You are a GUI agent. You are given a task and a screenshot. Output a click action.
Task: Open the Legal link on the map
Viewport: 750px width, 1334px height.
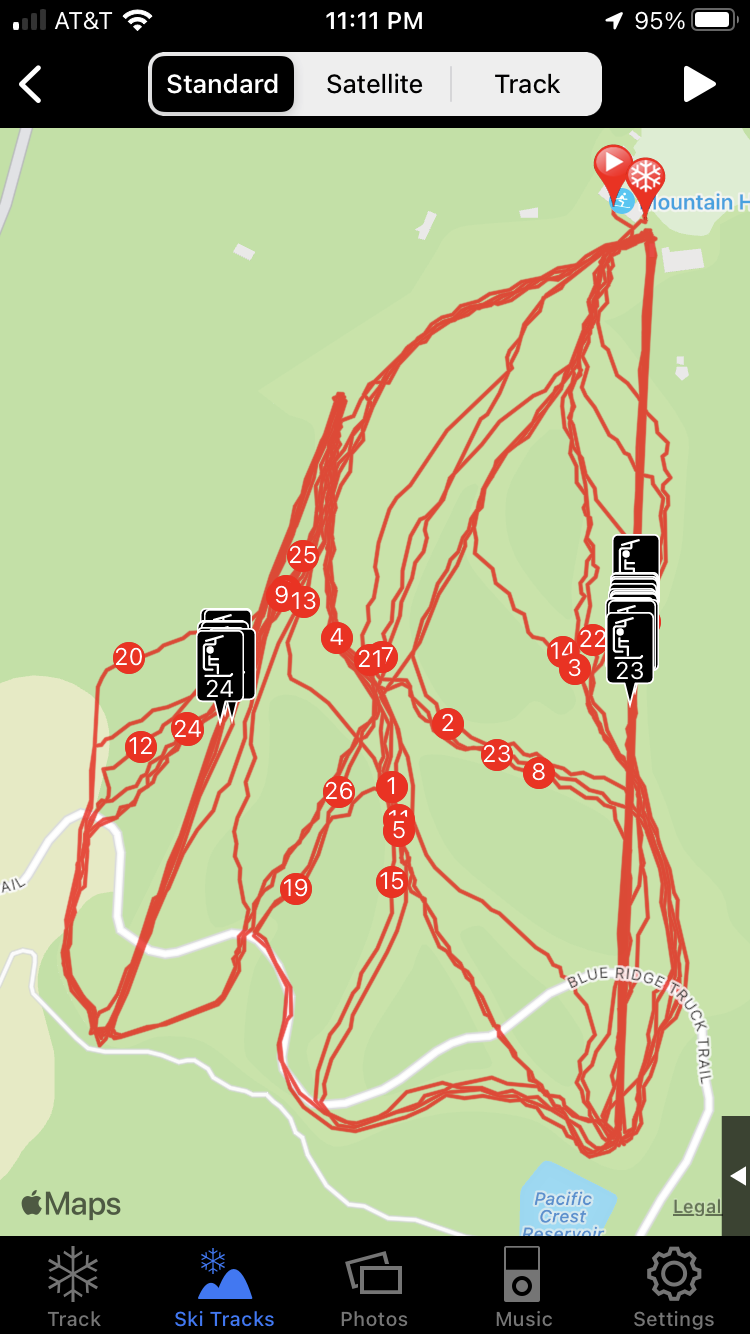pyautogui.click(x=696, y=1207)
